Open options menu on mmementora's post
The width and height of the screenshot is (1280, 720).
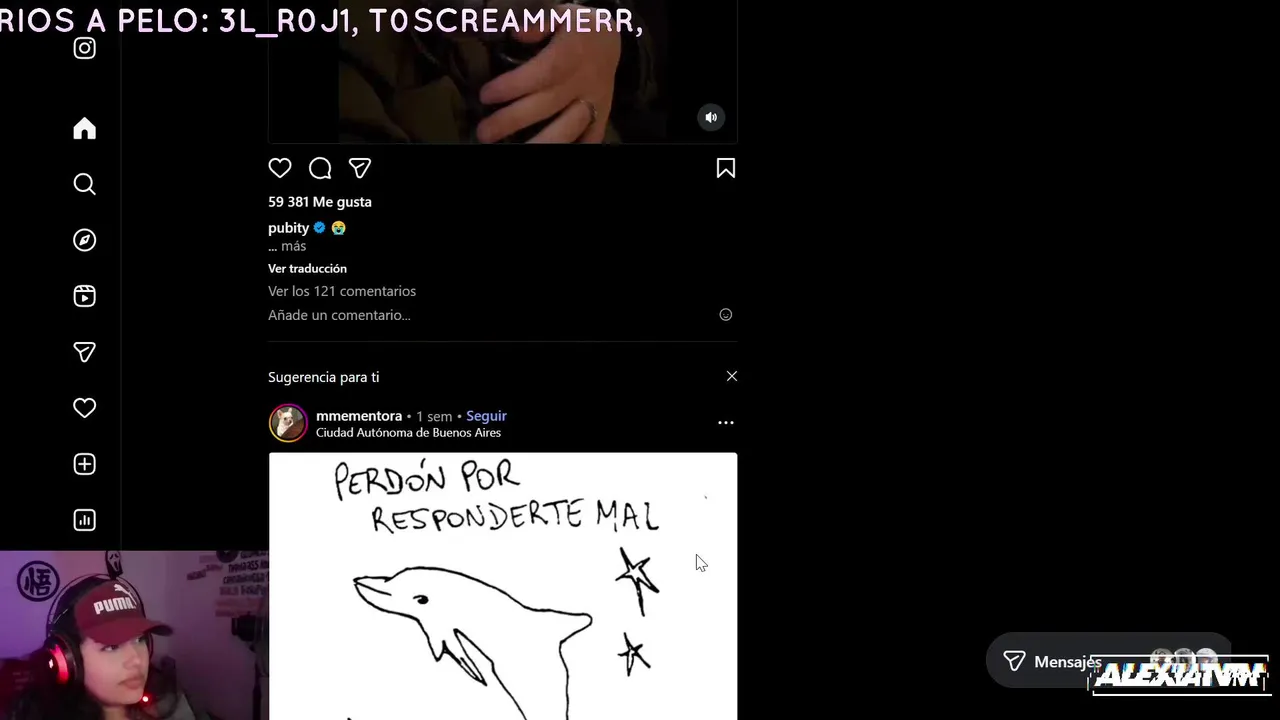tap(726, 423)
